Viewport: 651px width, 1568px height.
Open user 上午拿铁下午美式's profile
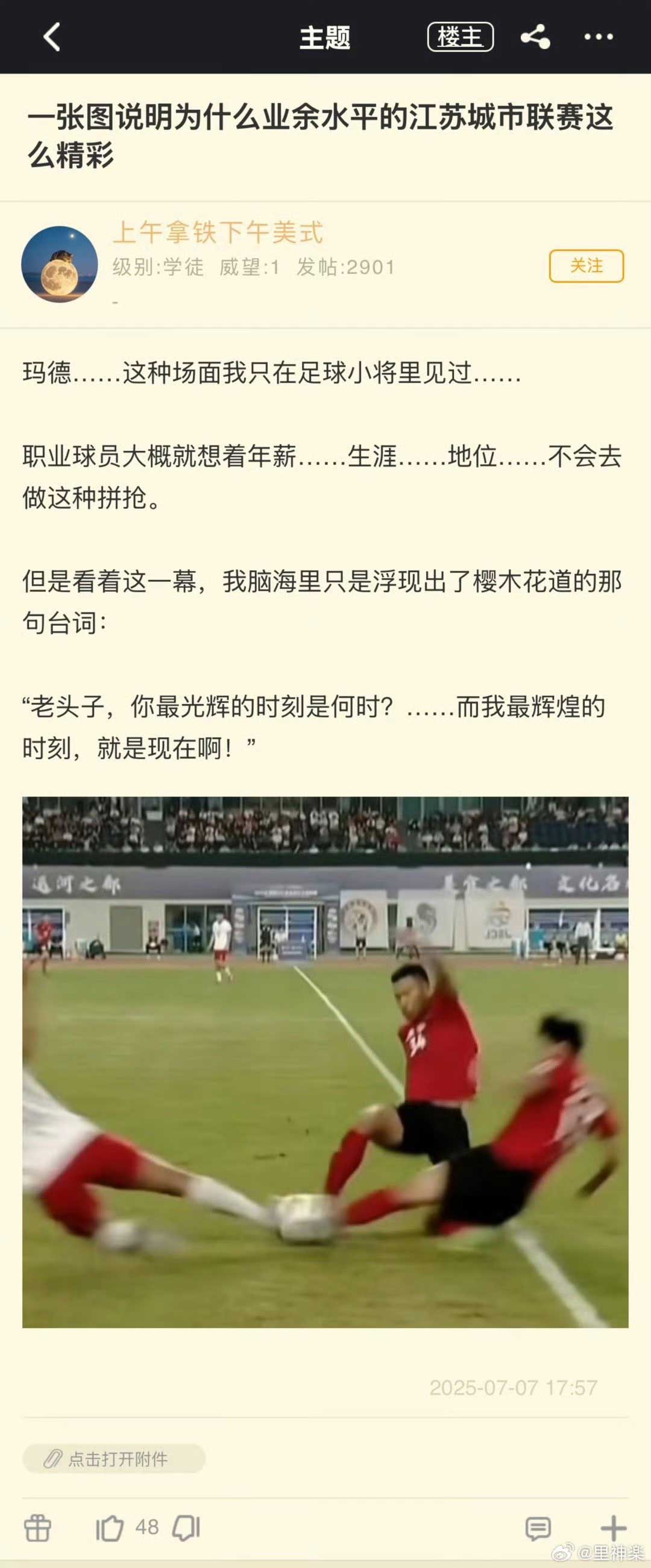point(218,233)
